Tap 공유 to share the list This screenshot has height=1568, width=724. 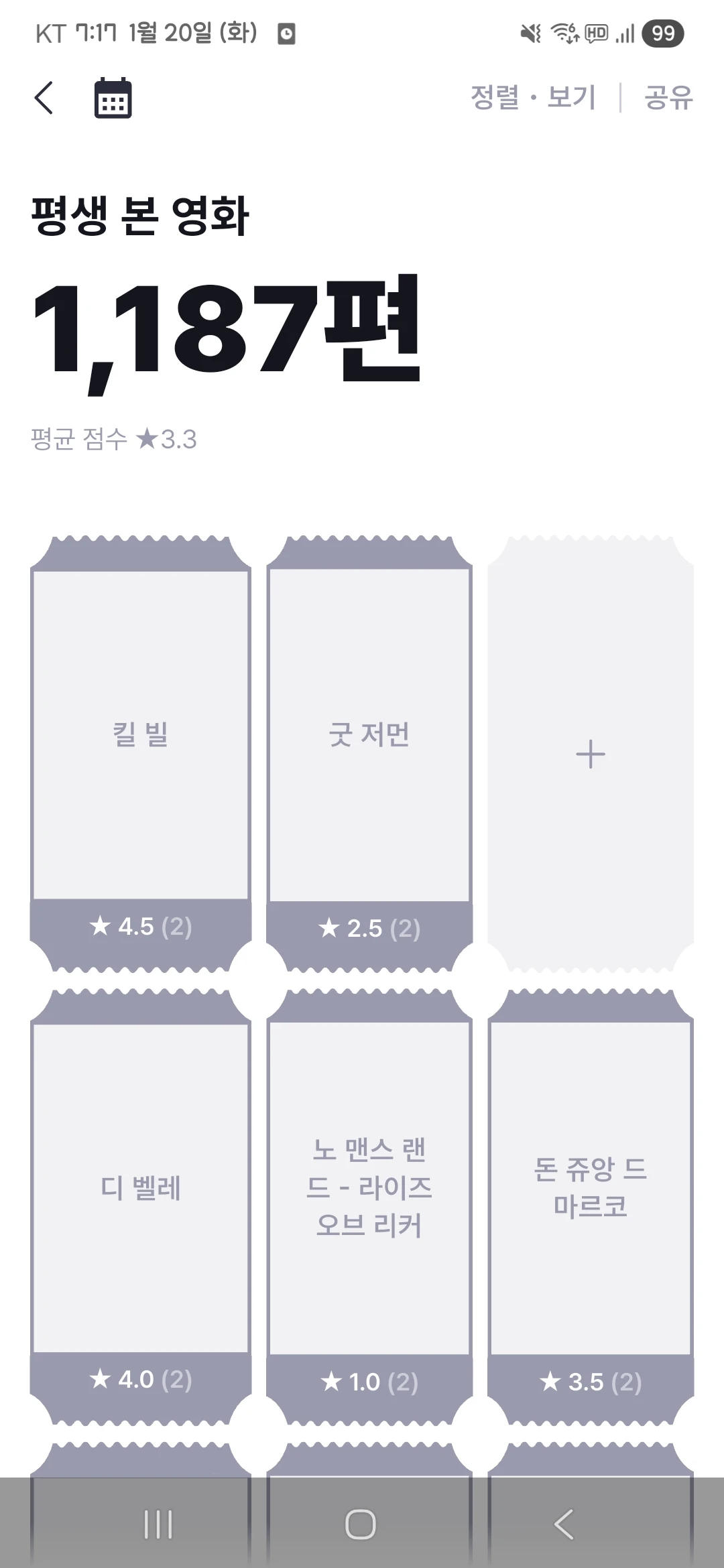point(668,98)
